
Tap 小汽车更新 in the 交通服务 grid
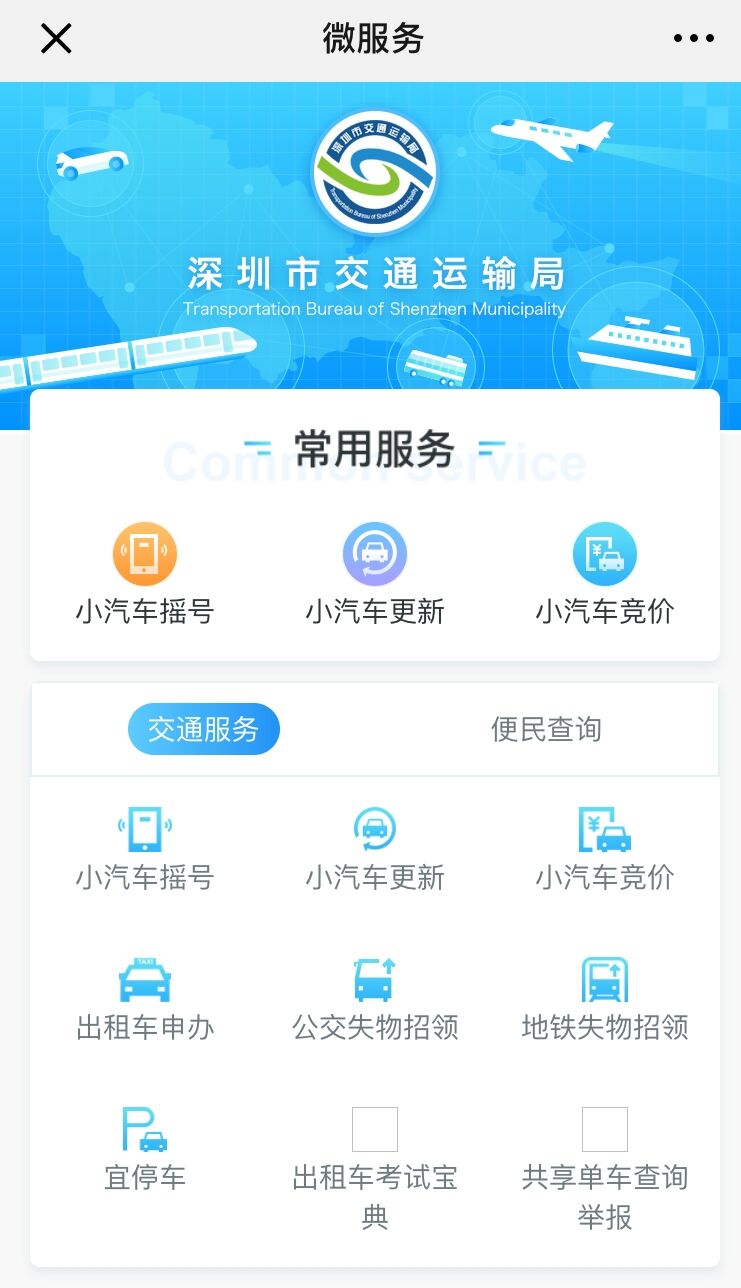point(375,850)
